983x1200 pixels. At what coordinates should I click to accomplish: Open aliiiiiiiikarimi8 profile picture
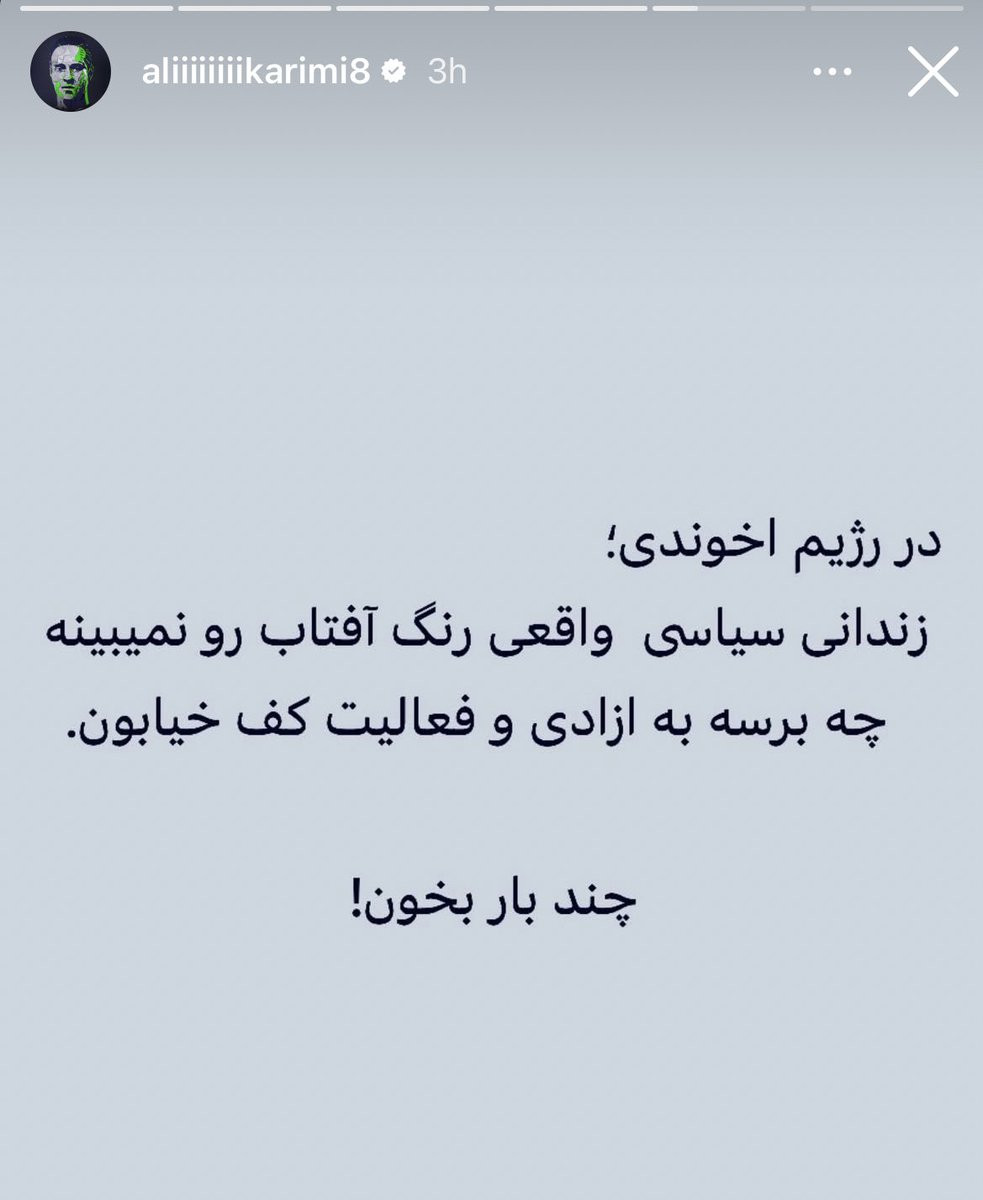[70, 72]
